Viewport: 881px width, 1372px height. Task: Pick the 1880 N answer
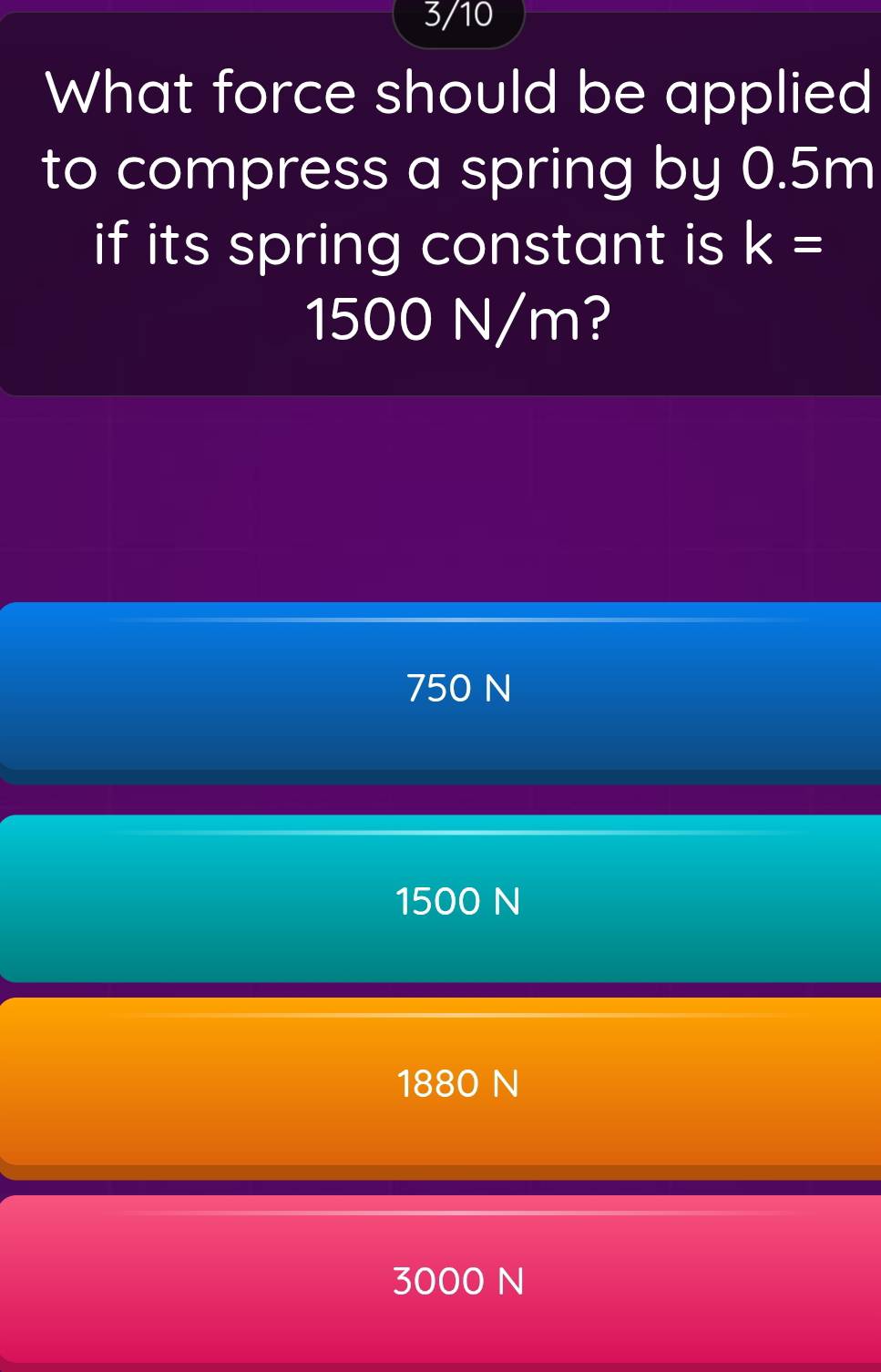click(x=458, y=1084)
